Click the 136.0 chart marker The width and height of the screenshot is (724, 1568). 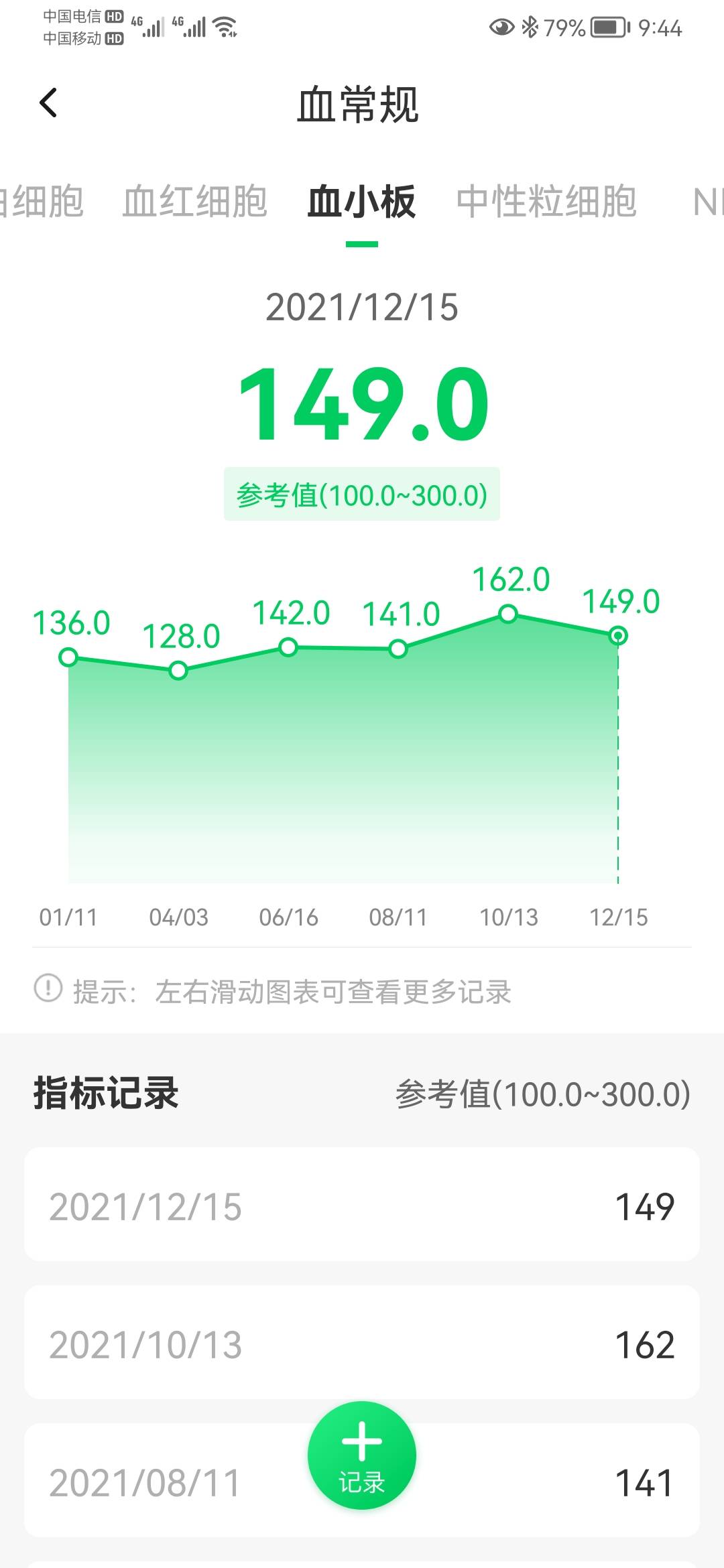pos(67,658)
